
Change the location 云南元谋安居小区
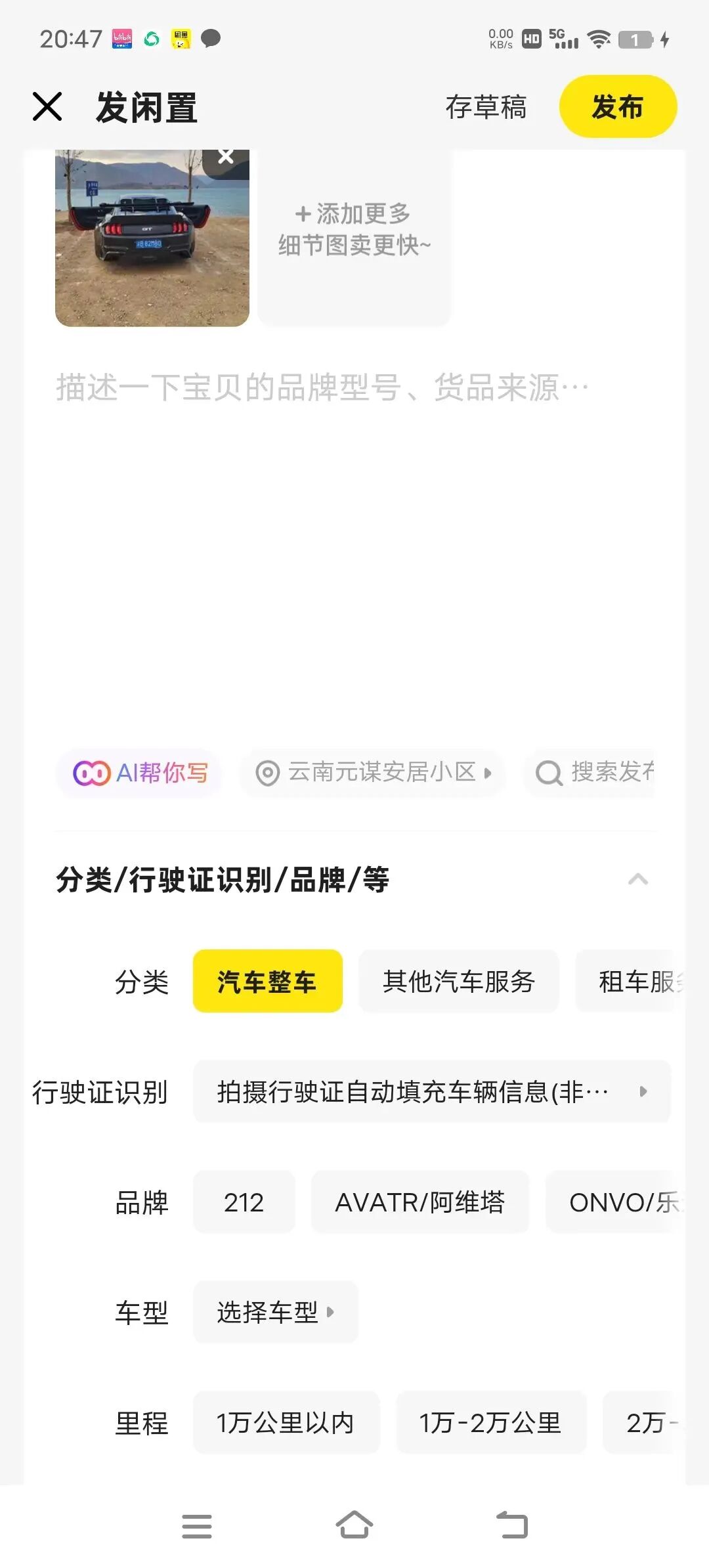(x=373, y=773)
